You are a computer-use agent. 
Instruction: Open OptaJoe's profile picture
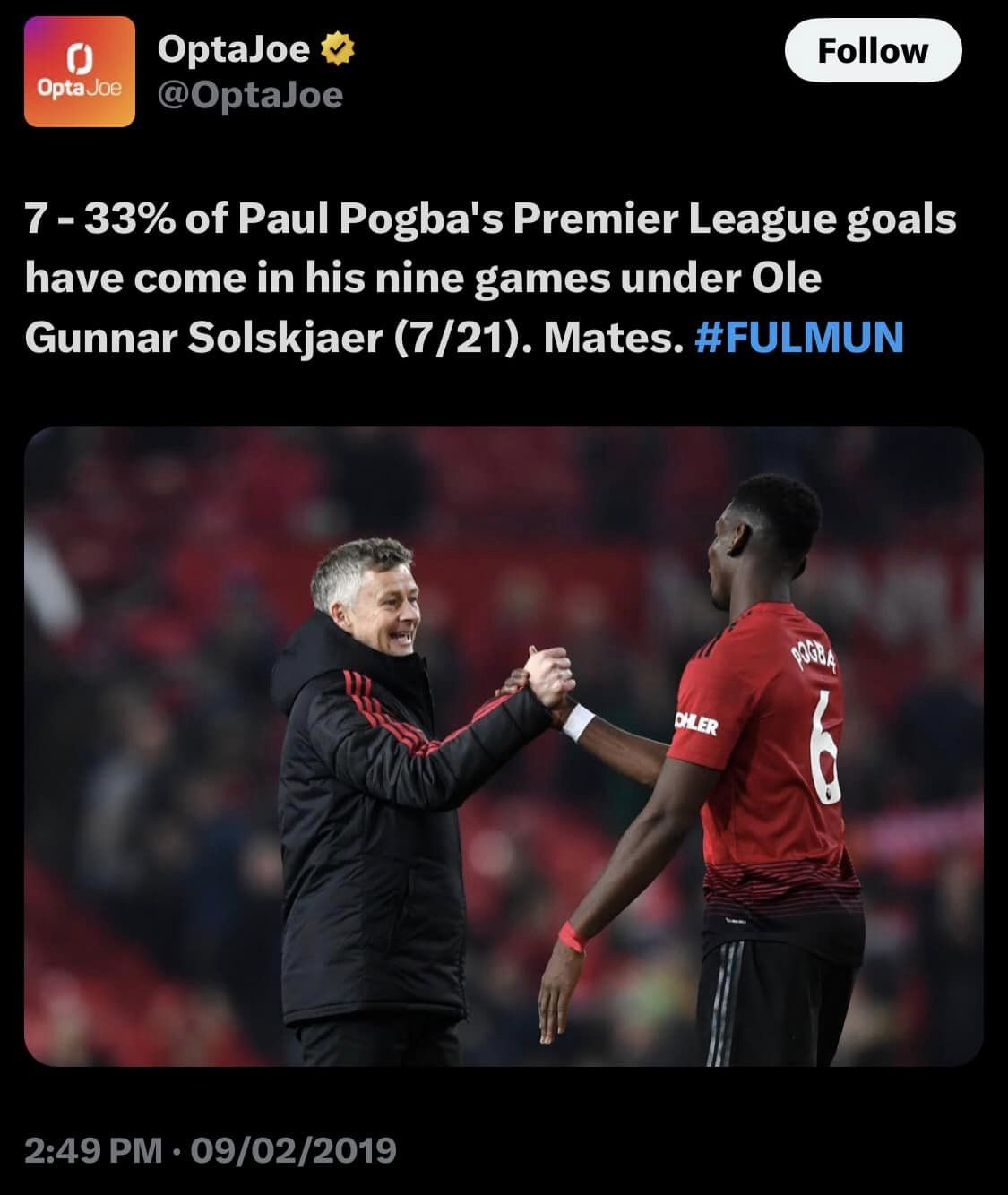[79, 72]
